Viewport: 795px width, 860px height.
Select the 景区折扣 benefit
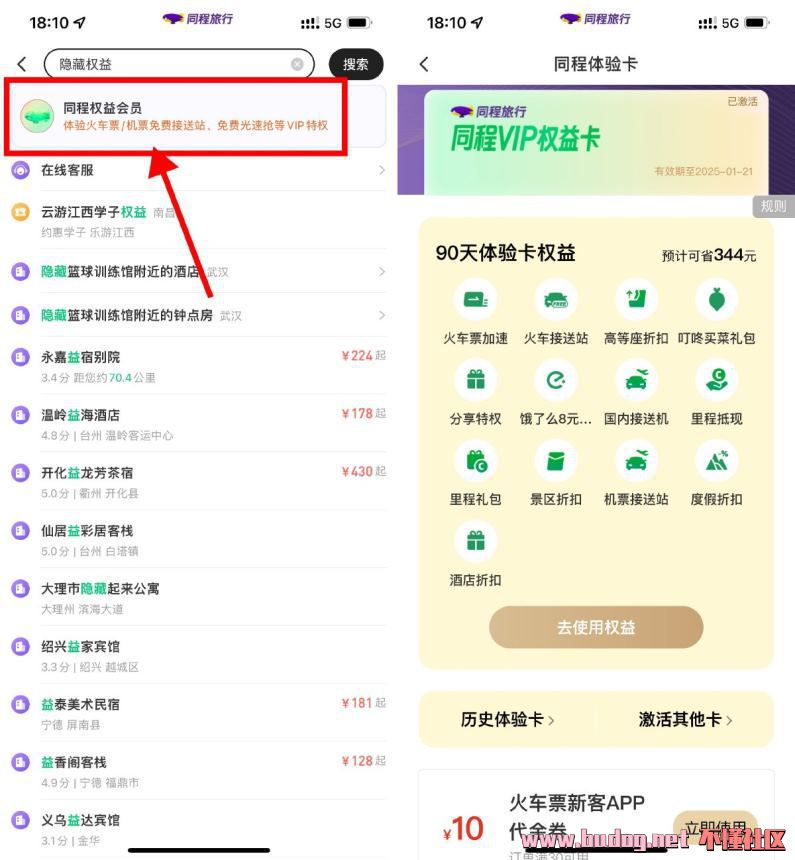[555, 474]
